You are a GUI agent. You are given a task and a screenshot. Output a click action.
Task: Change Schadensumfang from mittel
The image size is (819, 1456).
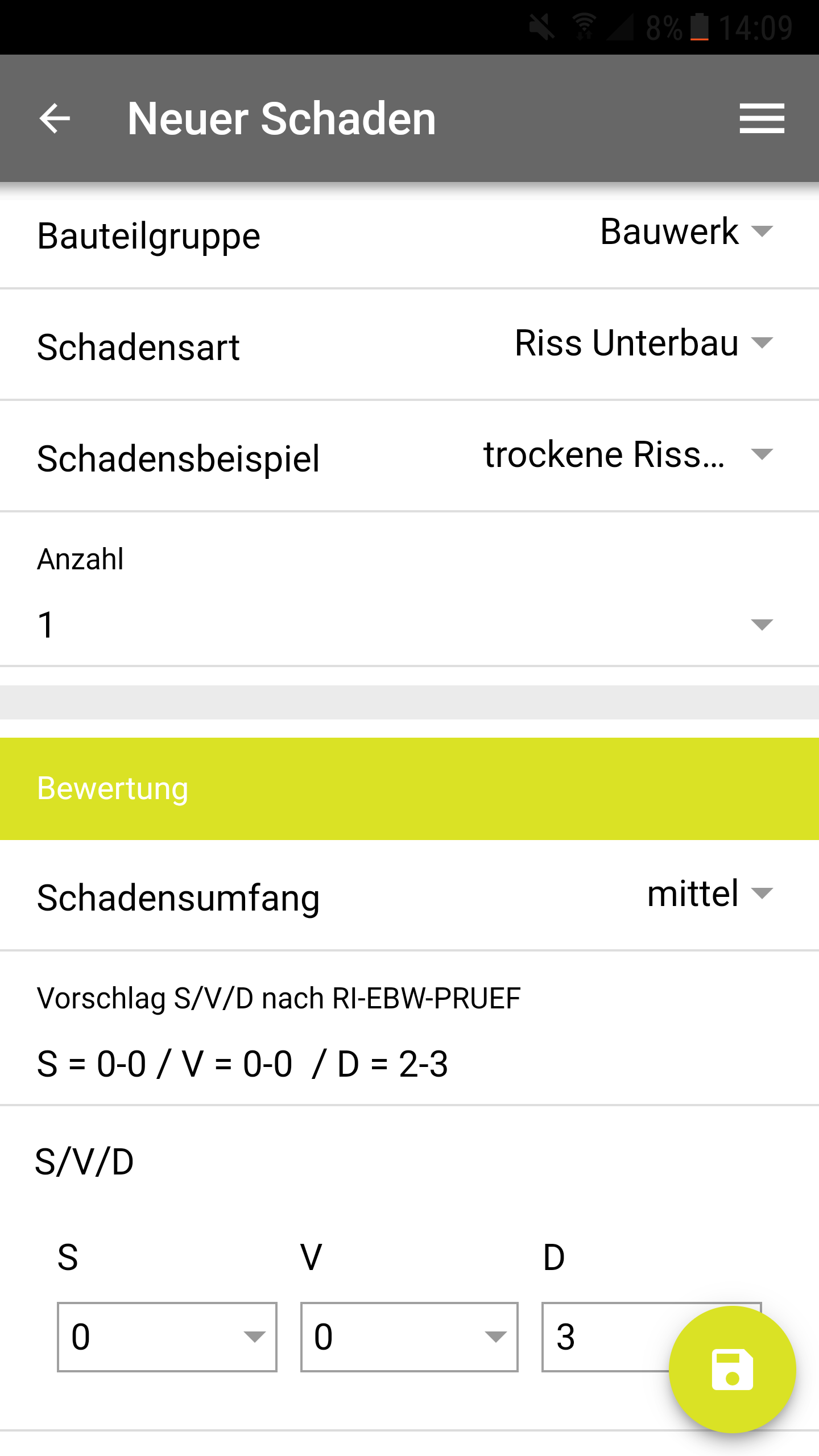[x=711, y=894]
